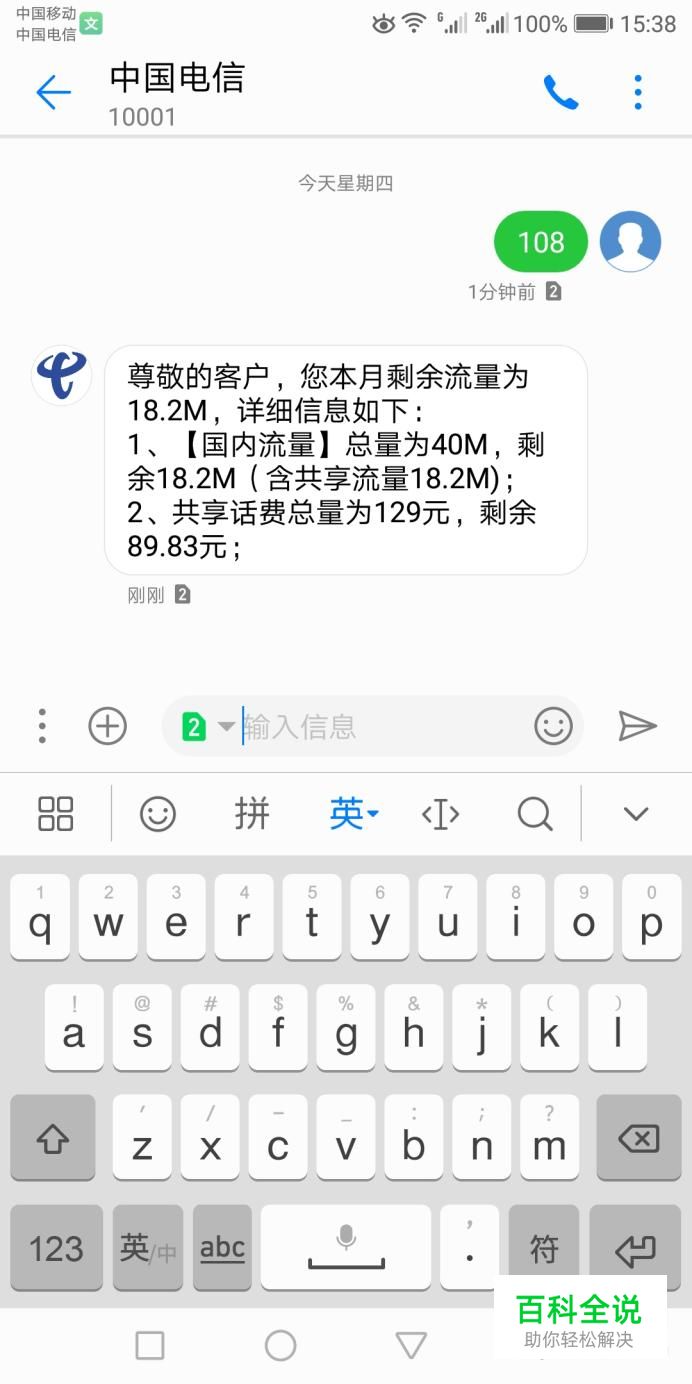
Task: Switch keyboard to 拼 pinyin input
Action: (x=252, y=814)
